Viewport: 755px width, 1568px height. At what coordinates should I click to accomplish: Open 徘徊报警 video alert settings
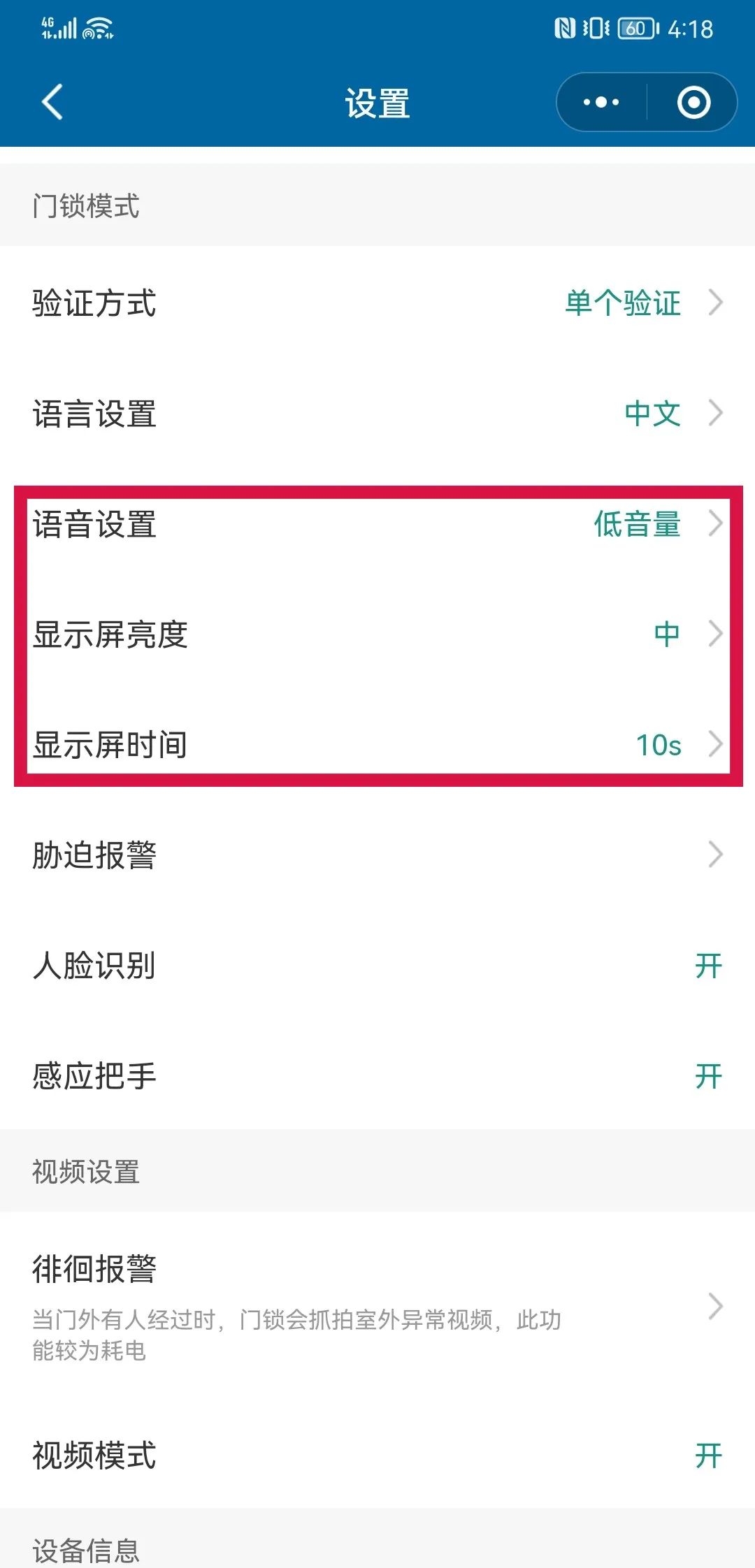pyautogui.click(x=377, y=1305)
